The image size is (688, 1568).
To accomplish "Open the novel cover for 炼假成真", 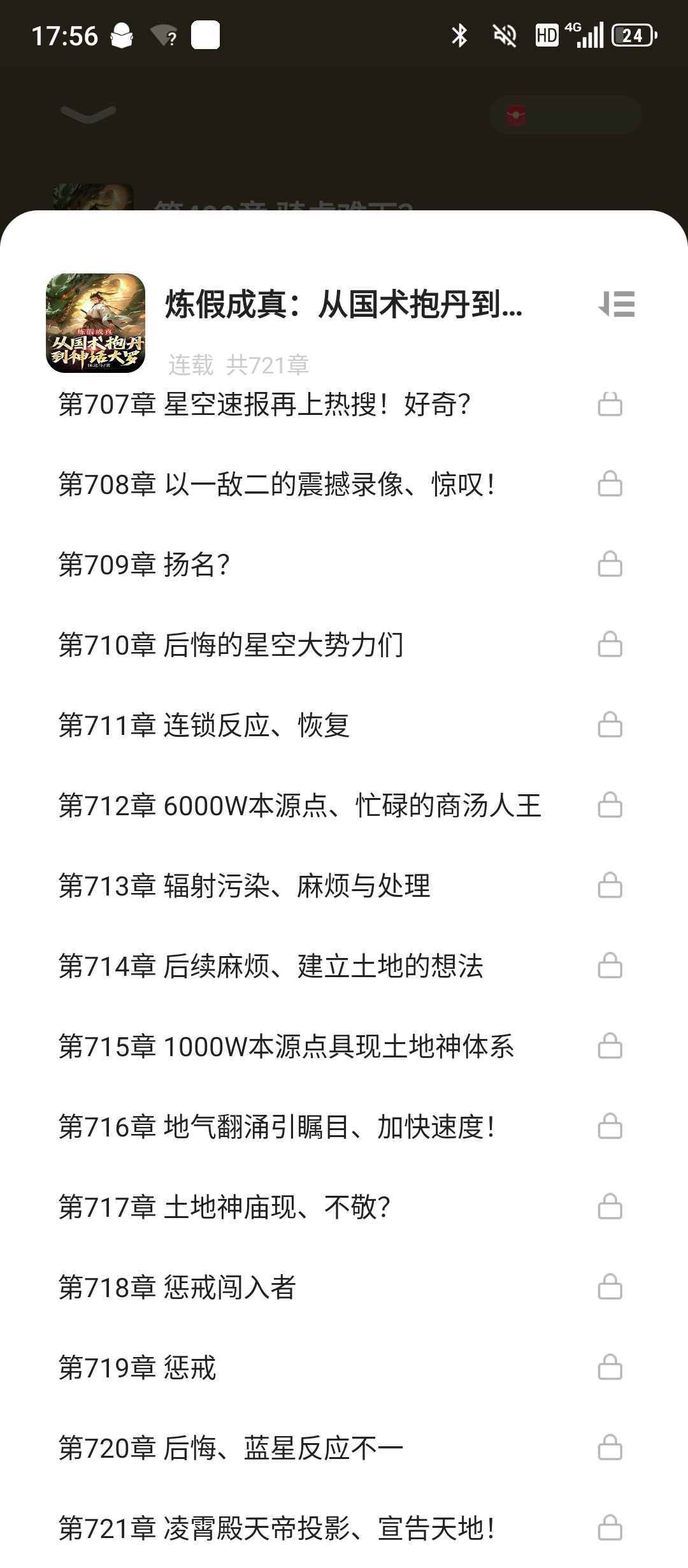I will click(x=96, y=323).
